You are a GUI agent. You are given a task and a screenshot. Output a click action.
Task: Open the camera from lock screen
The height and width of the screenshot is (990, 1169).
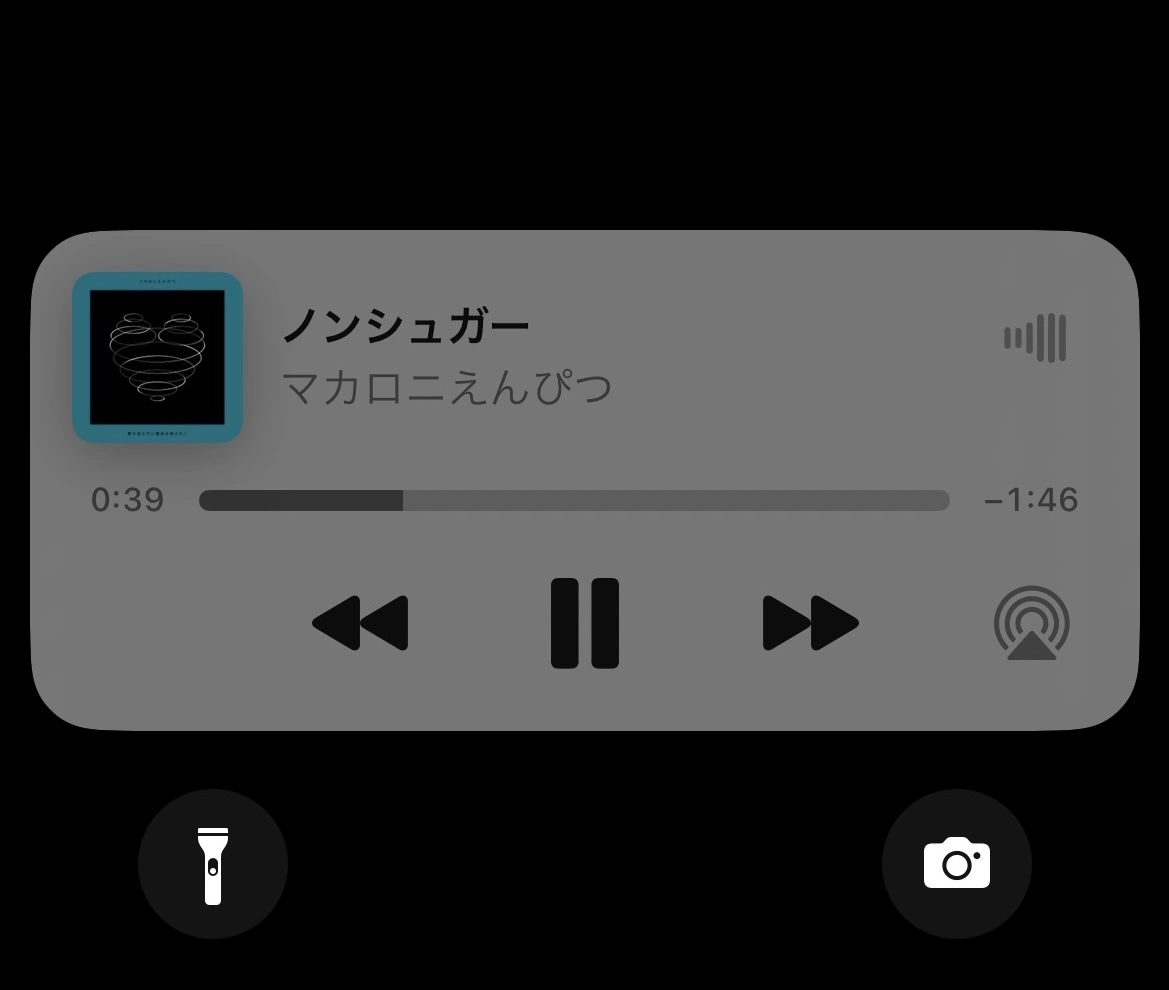[957, 864]
